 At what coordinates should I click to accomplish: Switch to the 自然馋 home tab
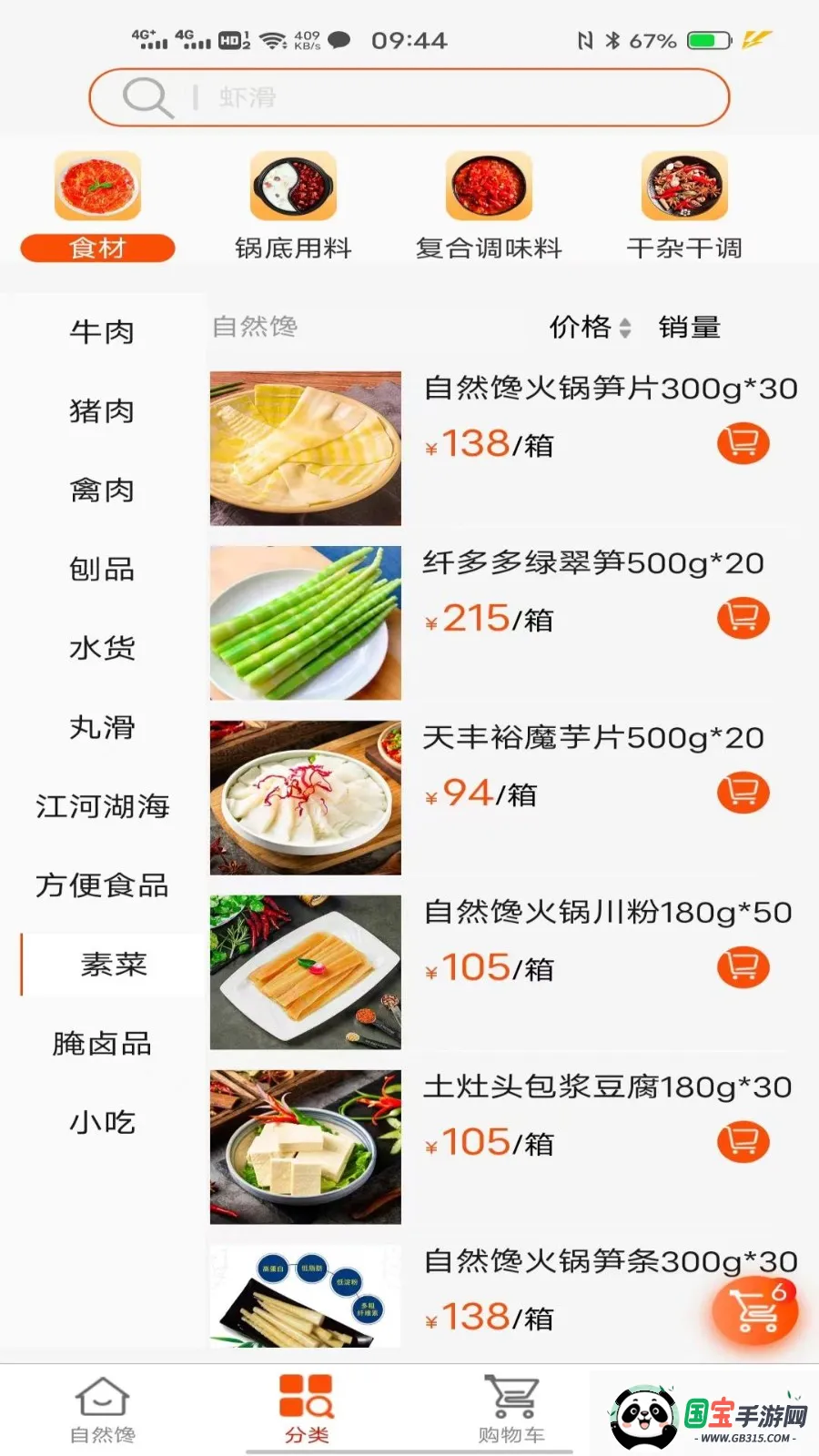[103, 1409]
